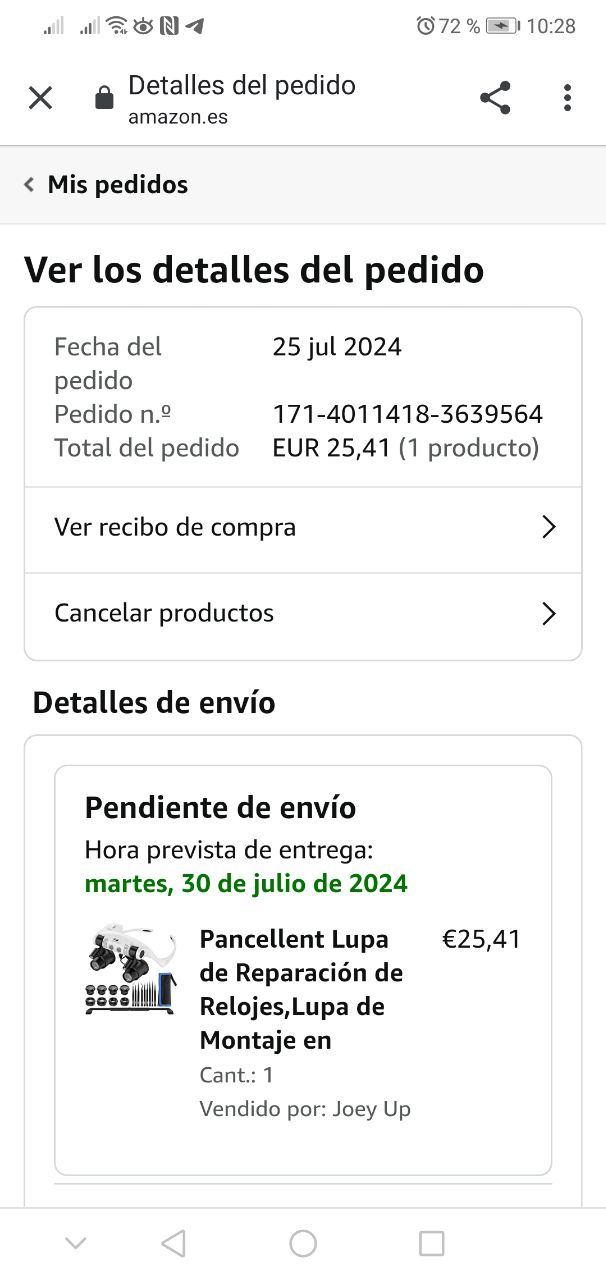Image resolution: width=606 pixels, height=1280 pixels.
Task: View the Pancellent Lupa de Reparación product page
Action: pyautogui.click(x=301, y=989)
